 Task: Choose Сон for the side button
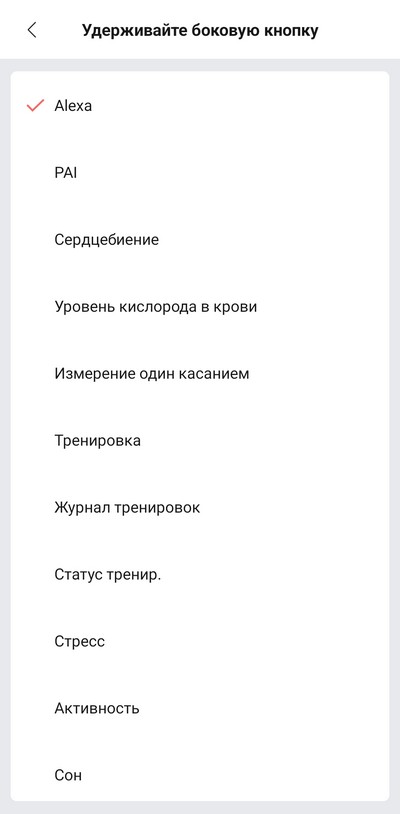200,776
